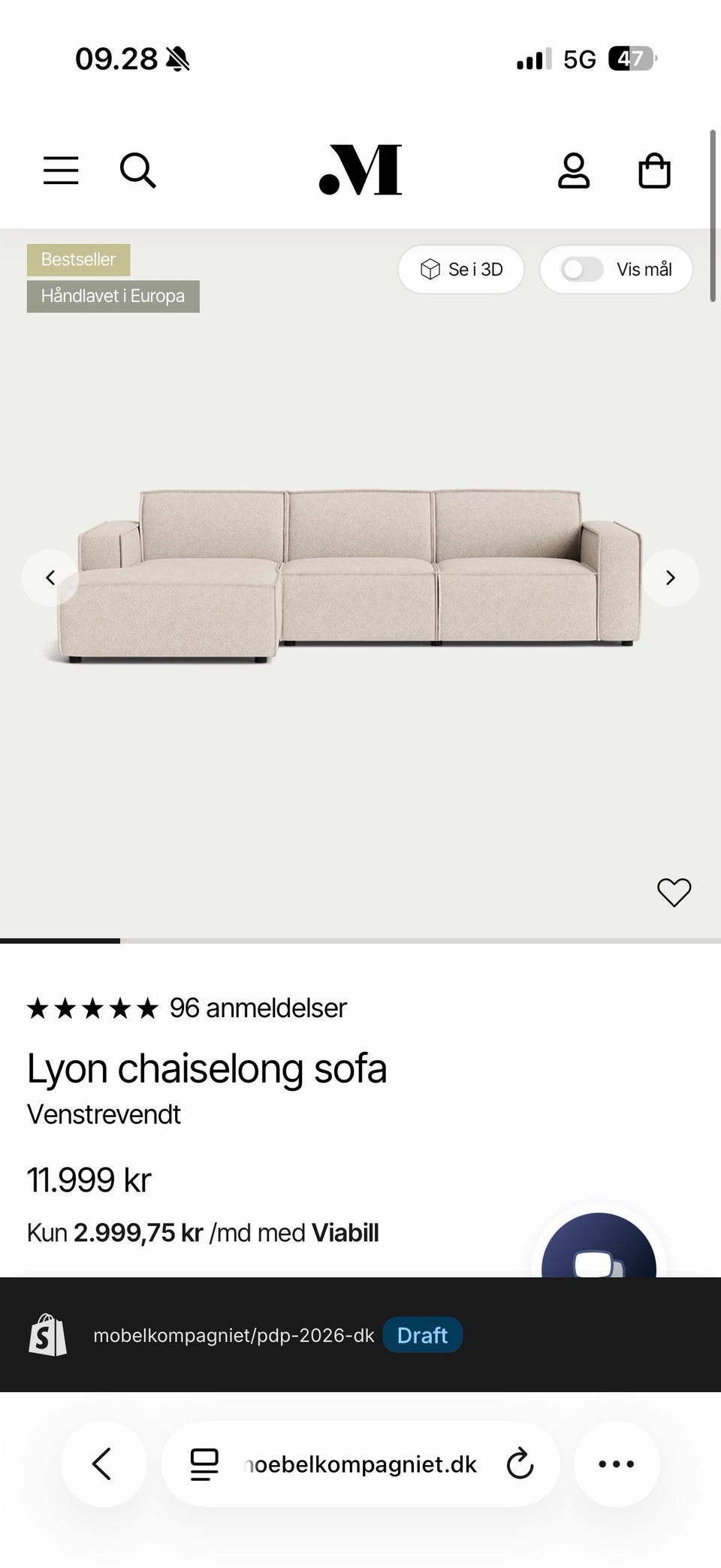Open the user account icon
Image resolution: width=721 pixels, height=1568 pixels.
coord(574,171)
